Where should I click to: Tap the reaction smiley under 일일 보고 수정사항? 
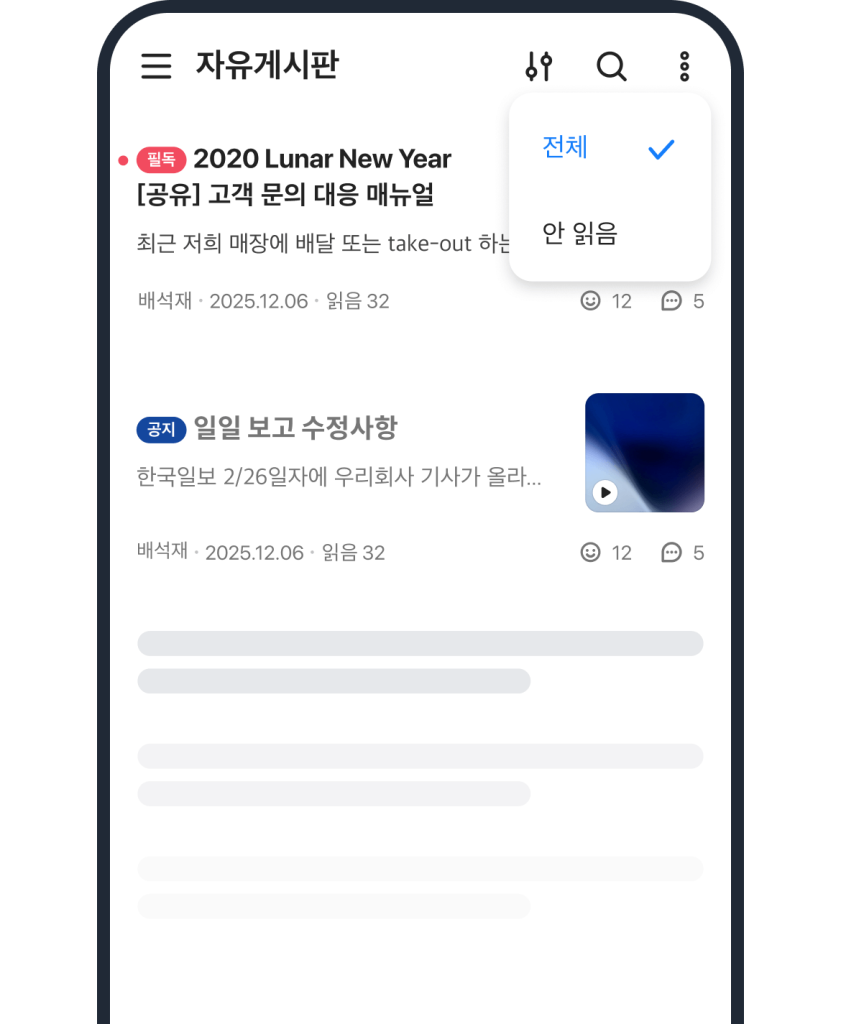pos(591,552)
